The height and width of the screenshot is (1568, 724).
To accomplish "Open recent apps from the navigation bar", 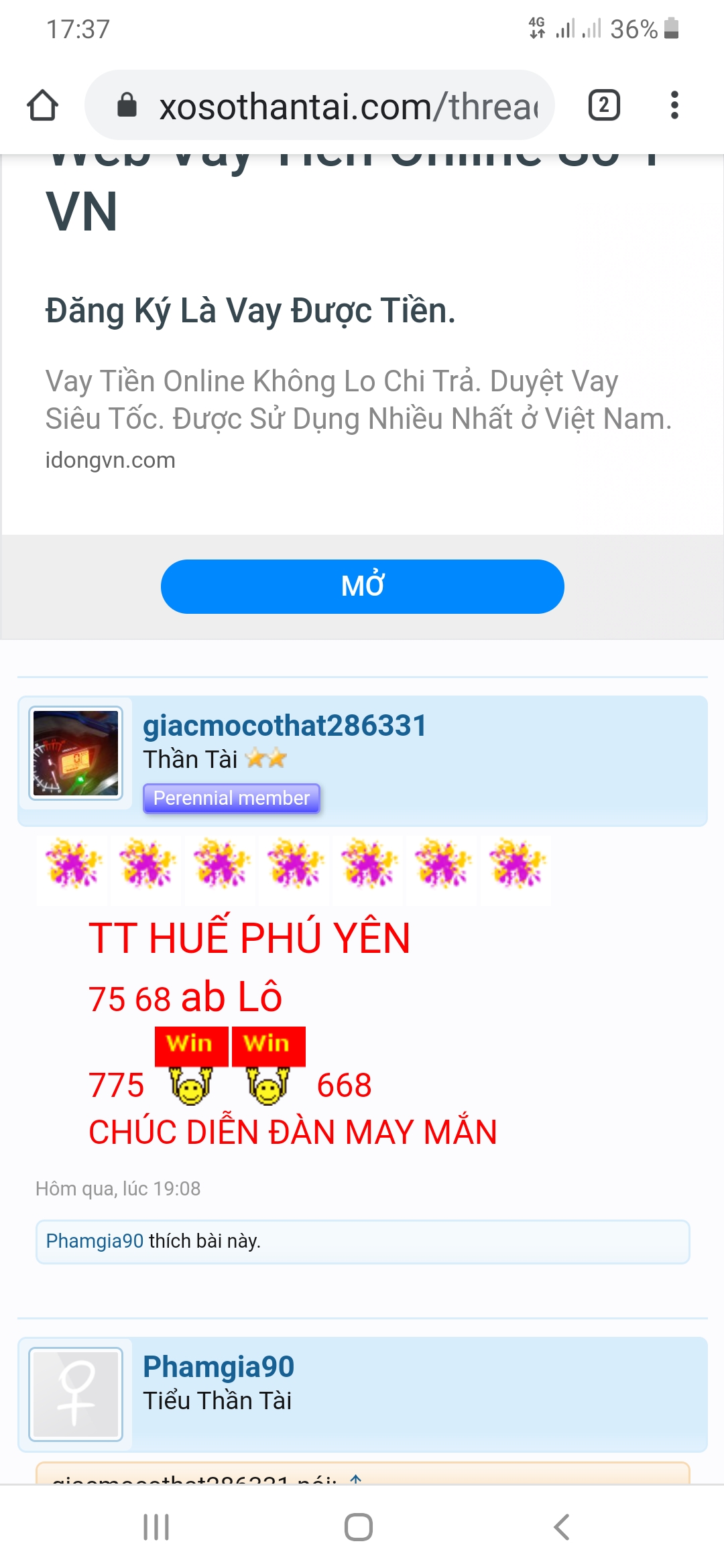I will [156, 1527].
